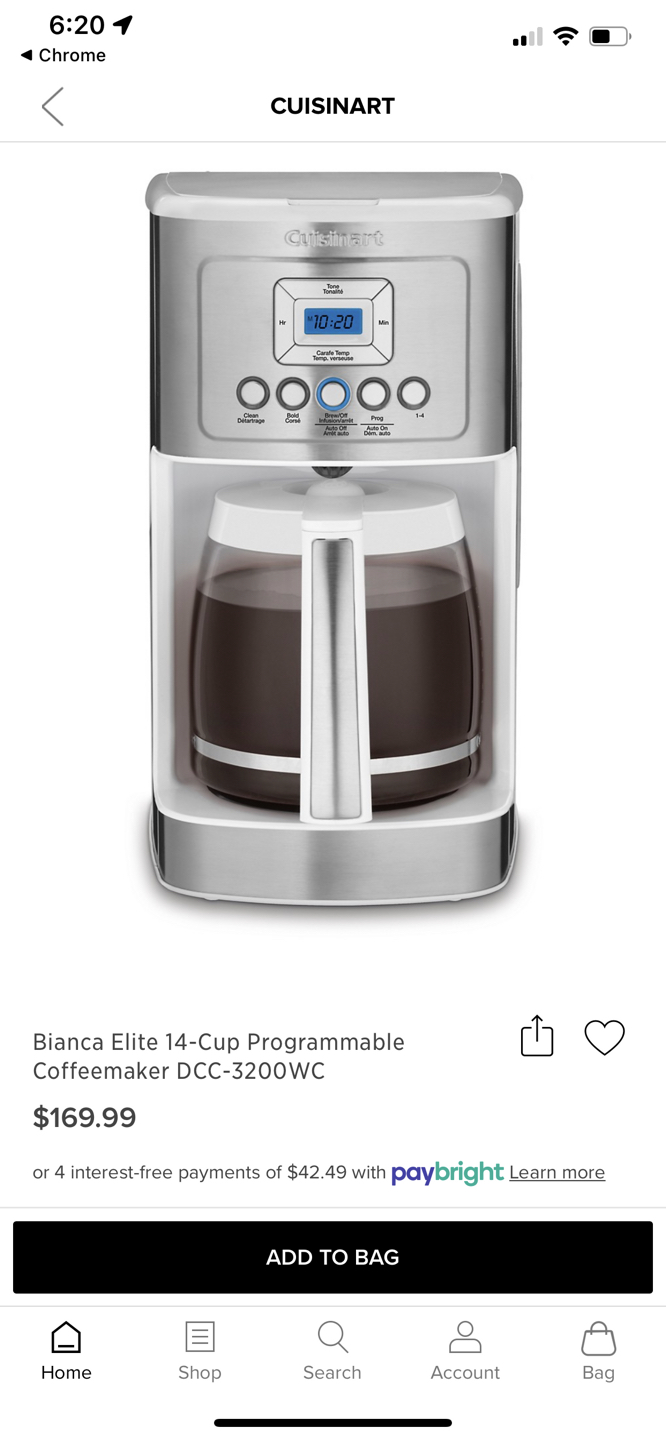
Task: Open the Account tab
Action: (465, 1351)
